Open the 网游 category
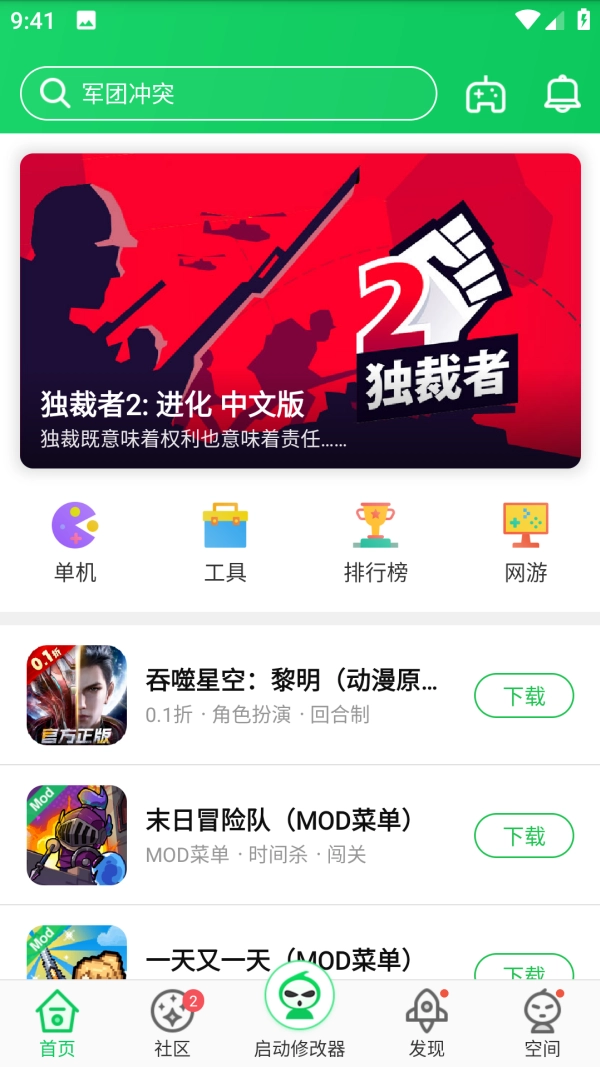 click(525, 544)
